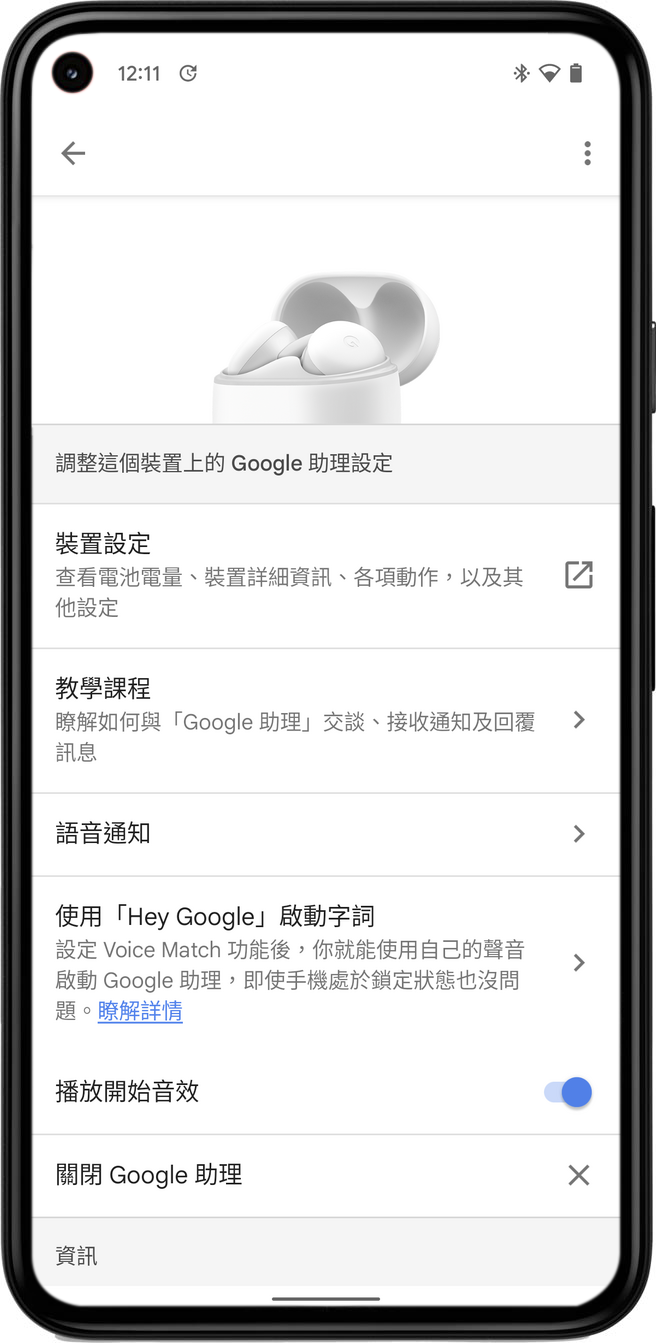656x1343 pixels.
Task: Go back using the top arrow
Action: (73, 153)
